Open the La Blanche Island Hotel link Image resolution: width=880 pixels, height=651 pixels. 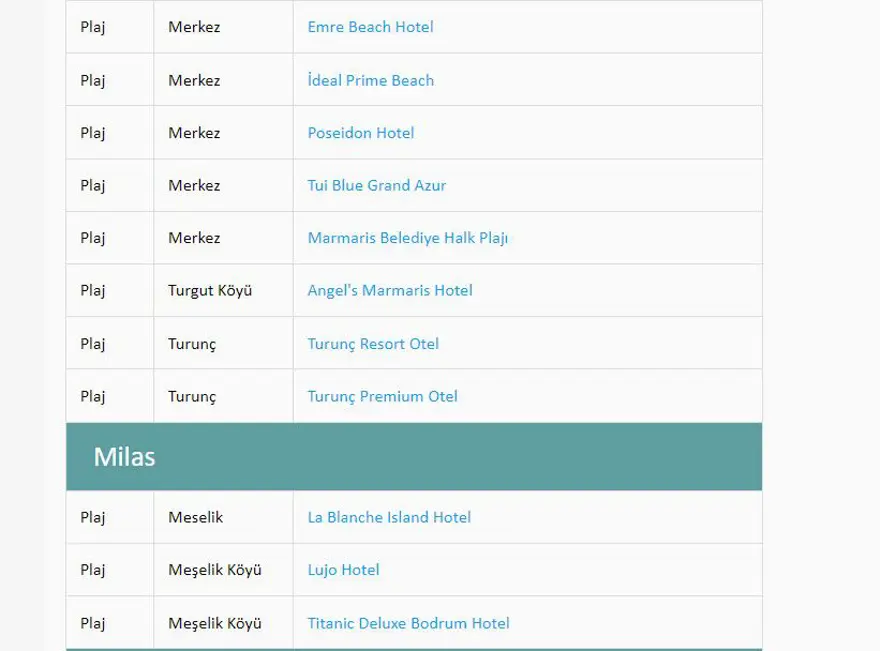(389, 517)
